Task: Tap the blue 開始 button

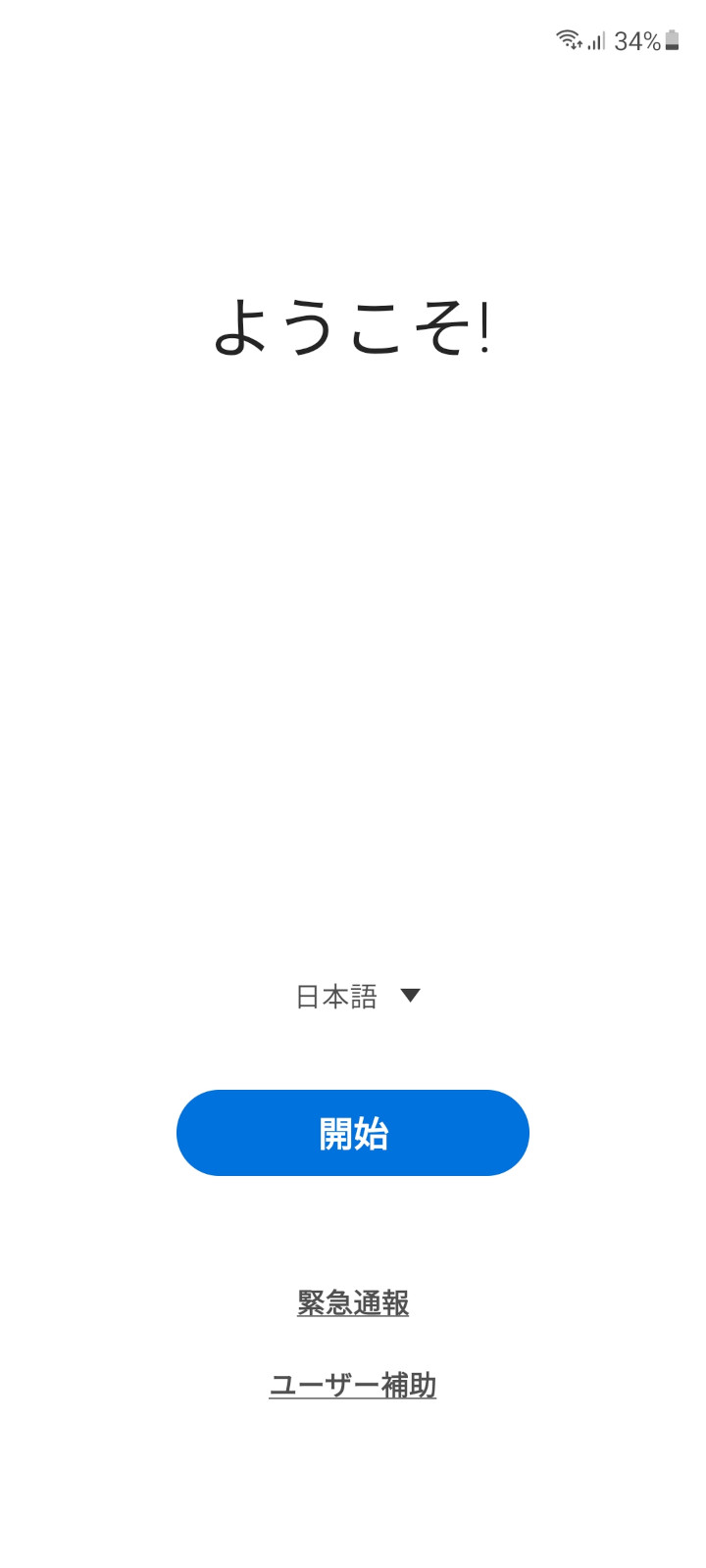Action: (353, 1133)
